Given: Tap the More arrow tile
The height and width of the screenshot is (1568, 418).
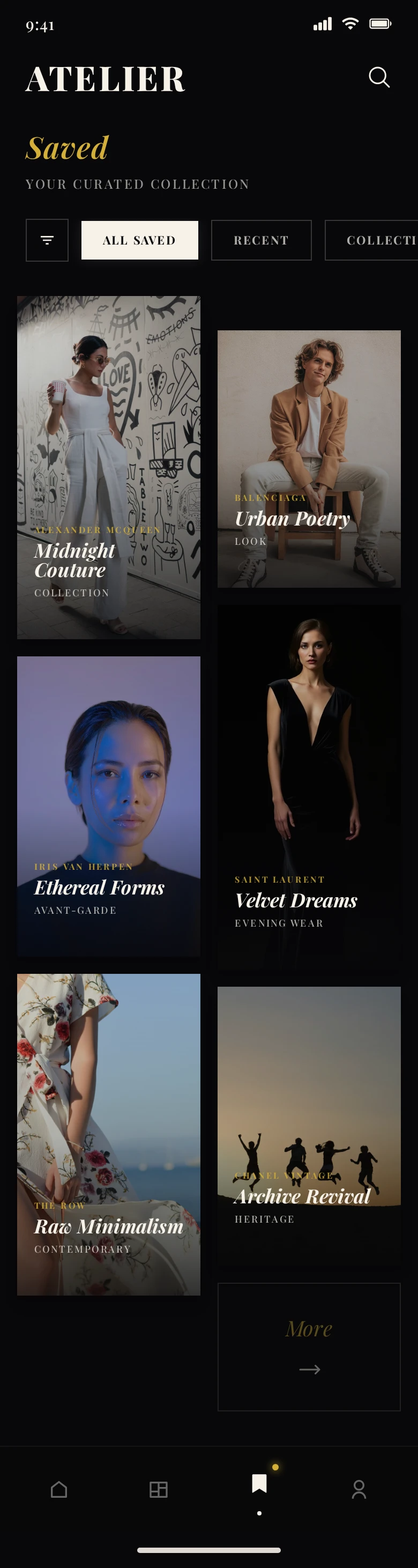Looking at the screenshot, I should (309, 1347).
